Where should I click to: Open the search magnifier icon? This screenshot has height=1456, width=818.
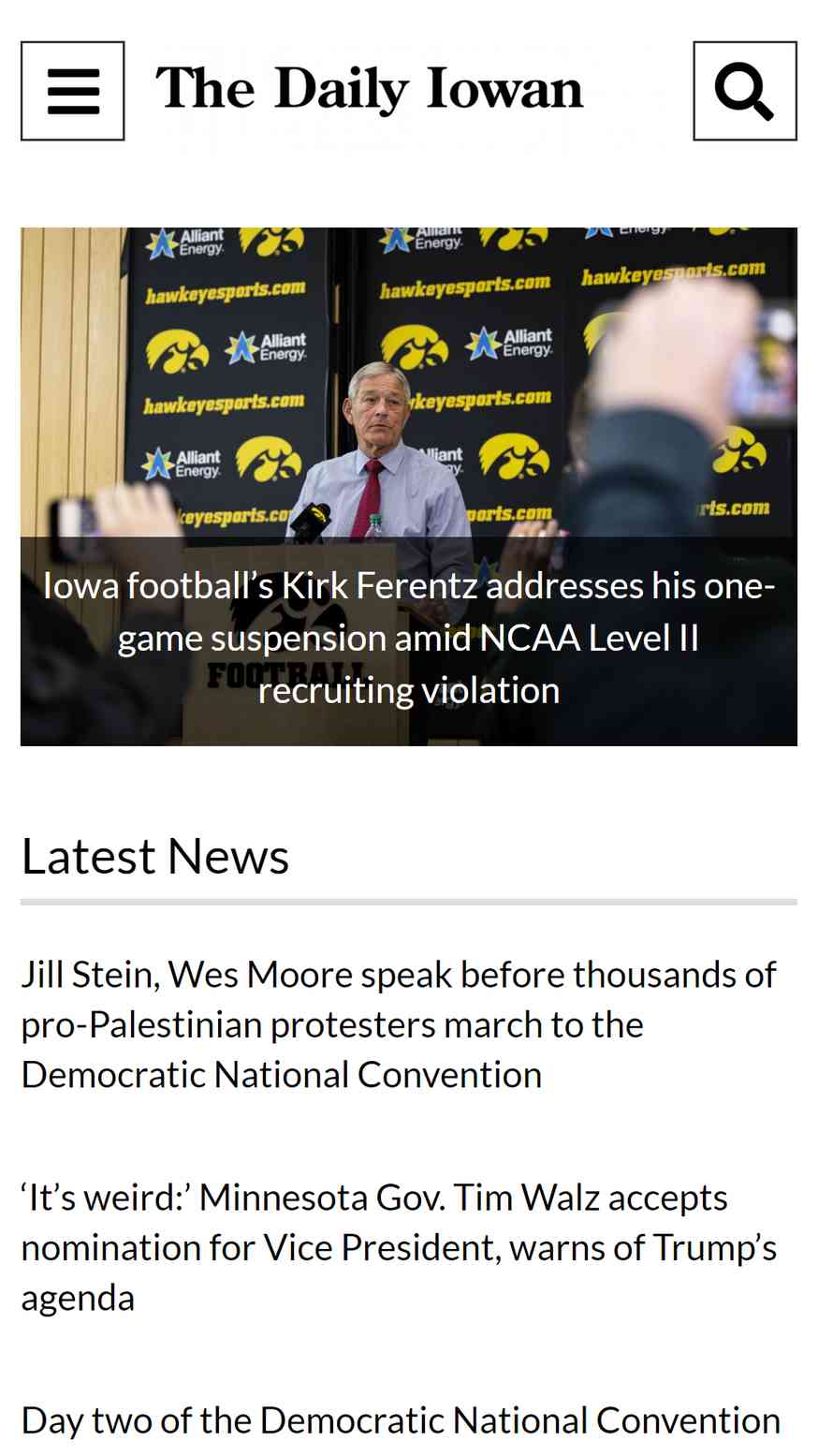click(x=745, y=91)
